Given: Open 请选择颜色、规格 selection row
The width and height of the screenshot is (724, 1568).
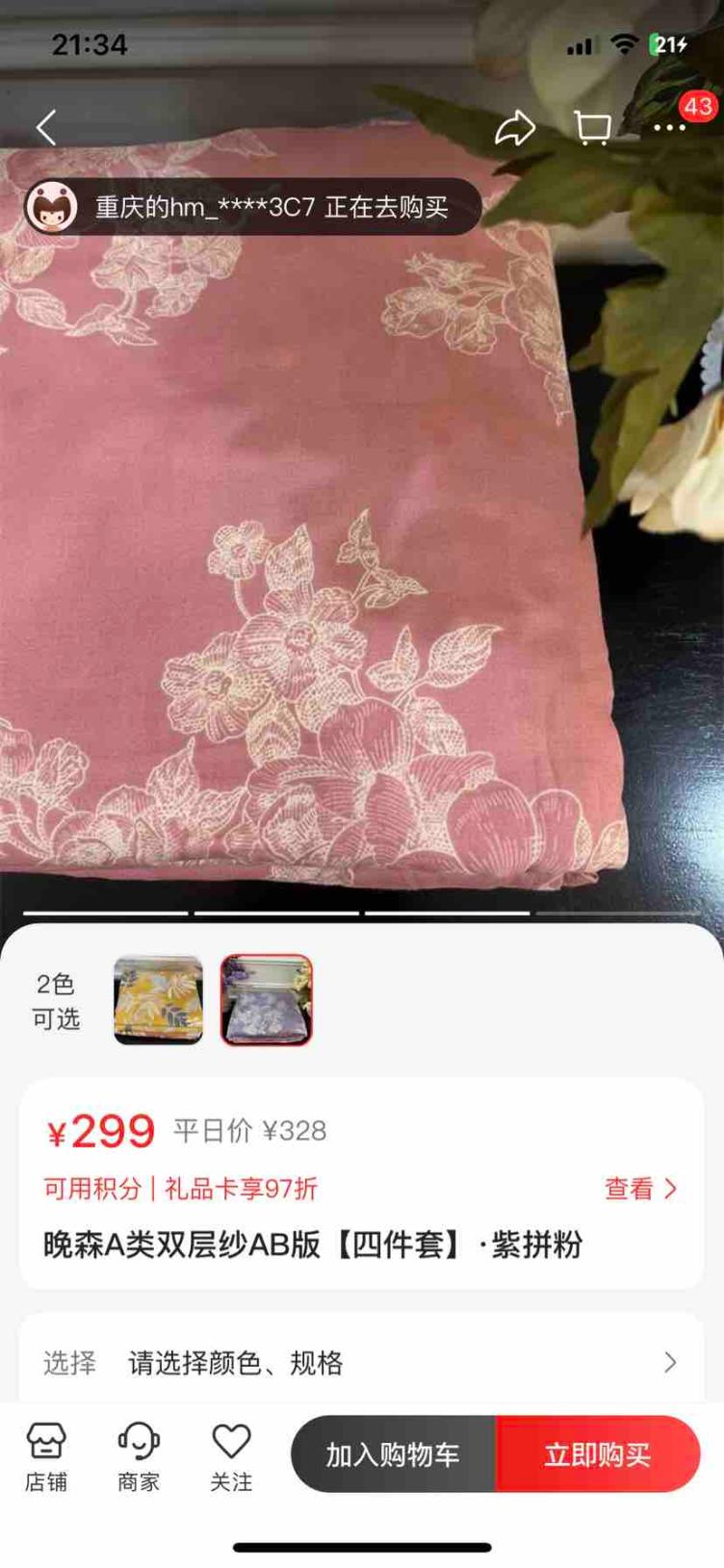Looking at the screenshot, I should [361, 1362].
